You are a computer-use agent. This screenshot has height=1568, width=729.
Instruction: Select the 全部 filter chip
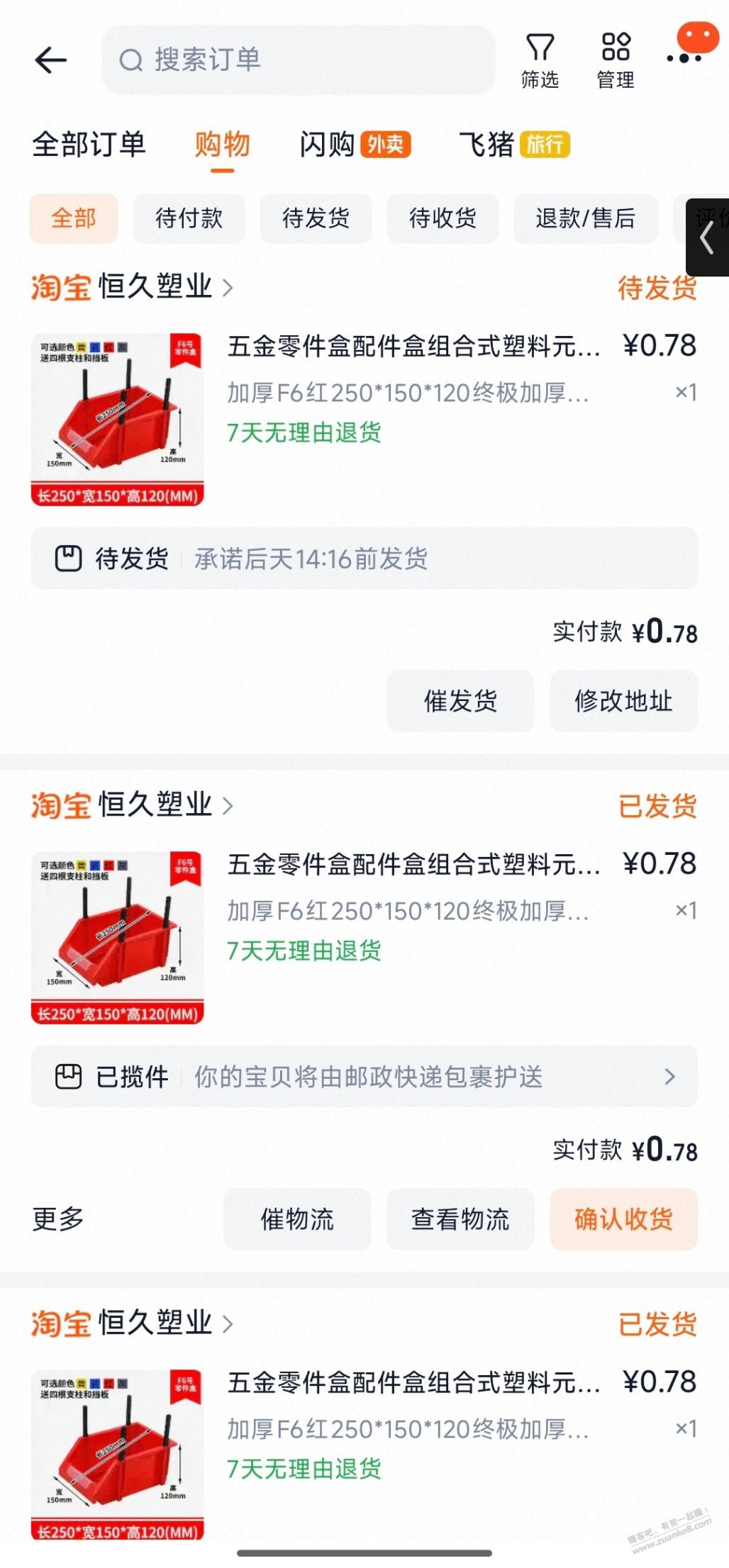coord(74,218)
